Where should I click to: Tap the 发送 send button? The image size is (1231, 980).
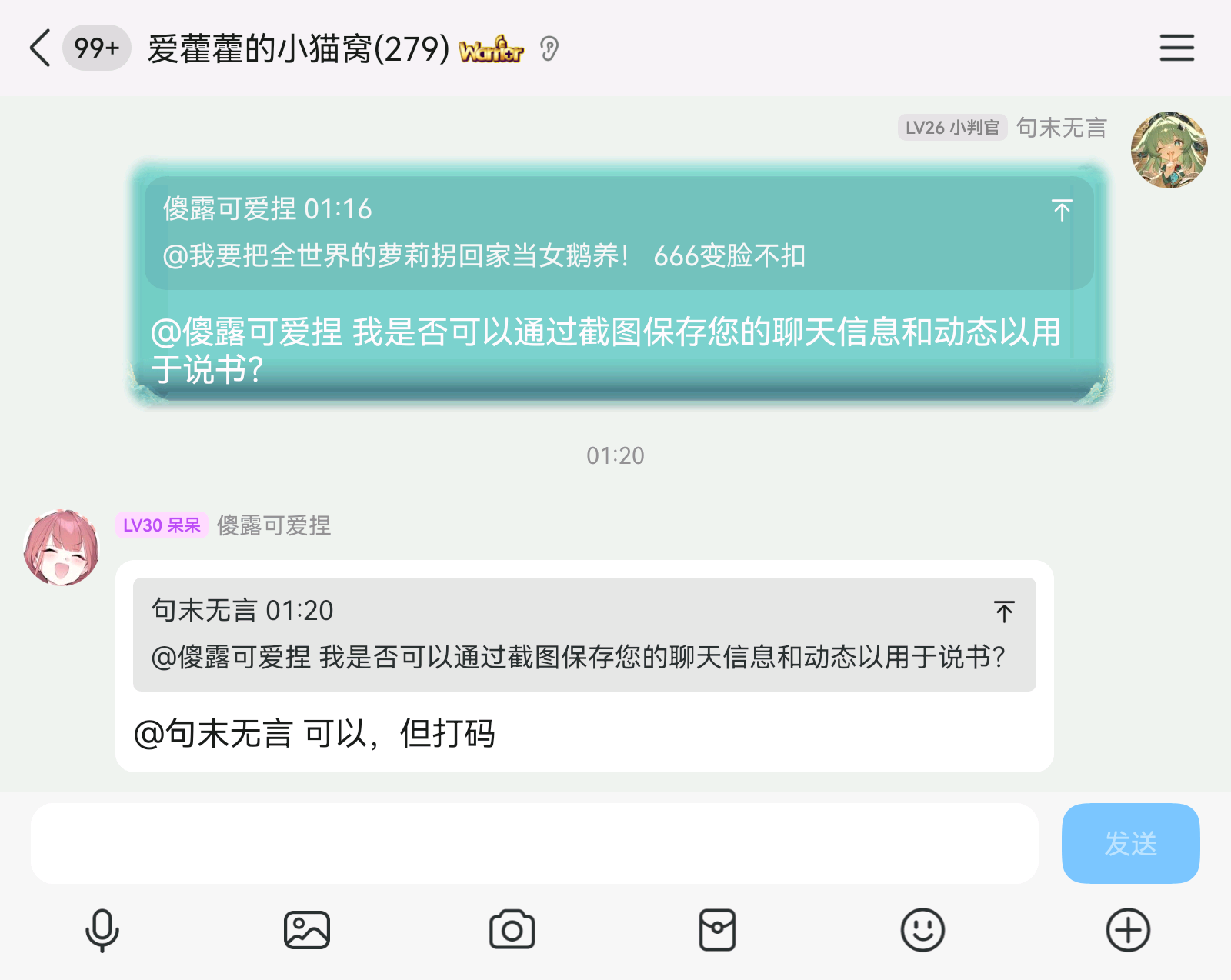tap(1129, 843)
